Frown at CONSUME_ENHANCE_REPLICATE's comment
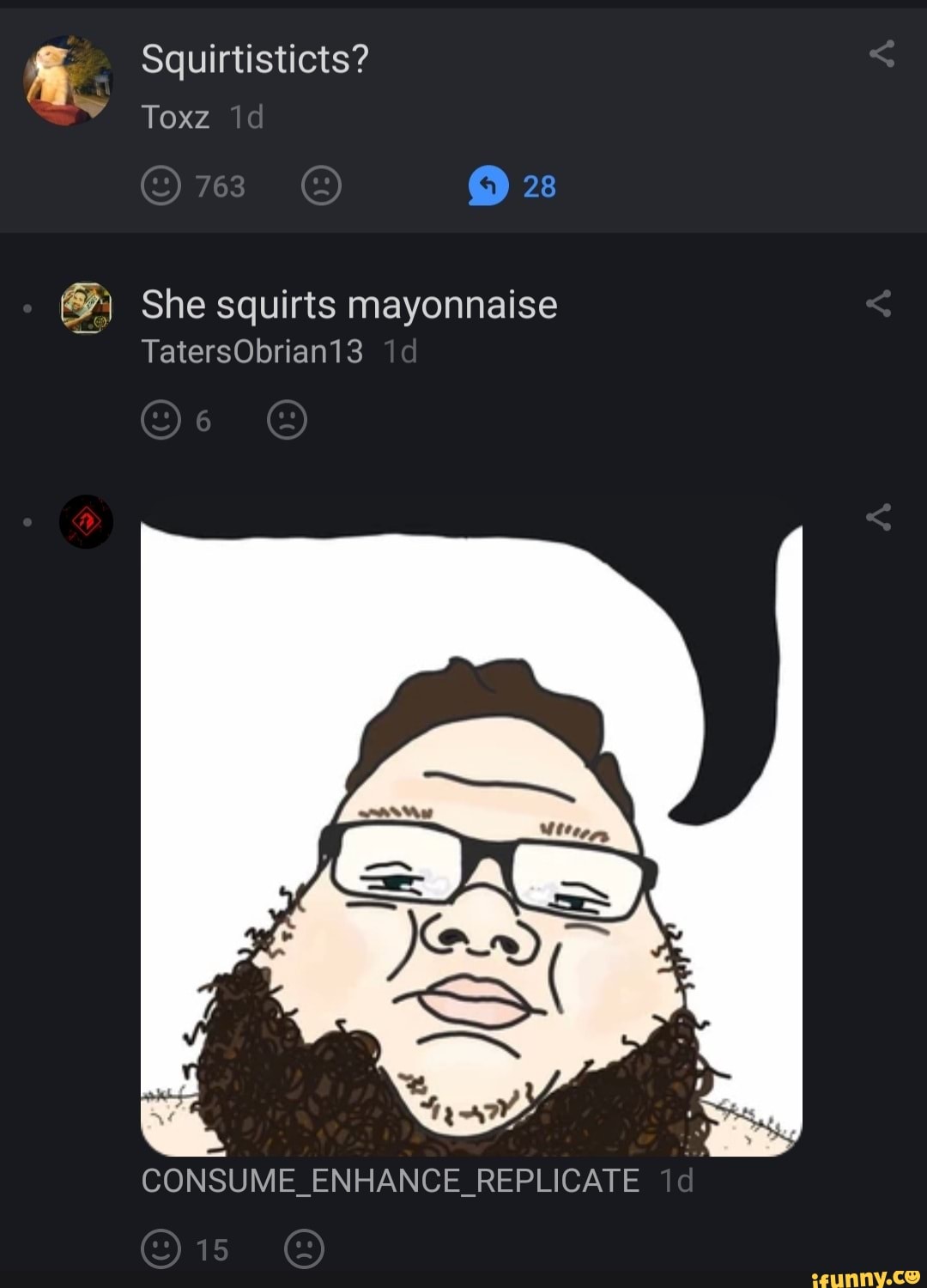 click(x=304, y=1249)
